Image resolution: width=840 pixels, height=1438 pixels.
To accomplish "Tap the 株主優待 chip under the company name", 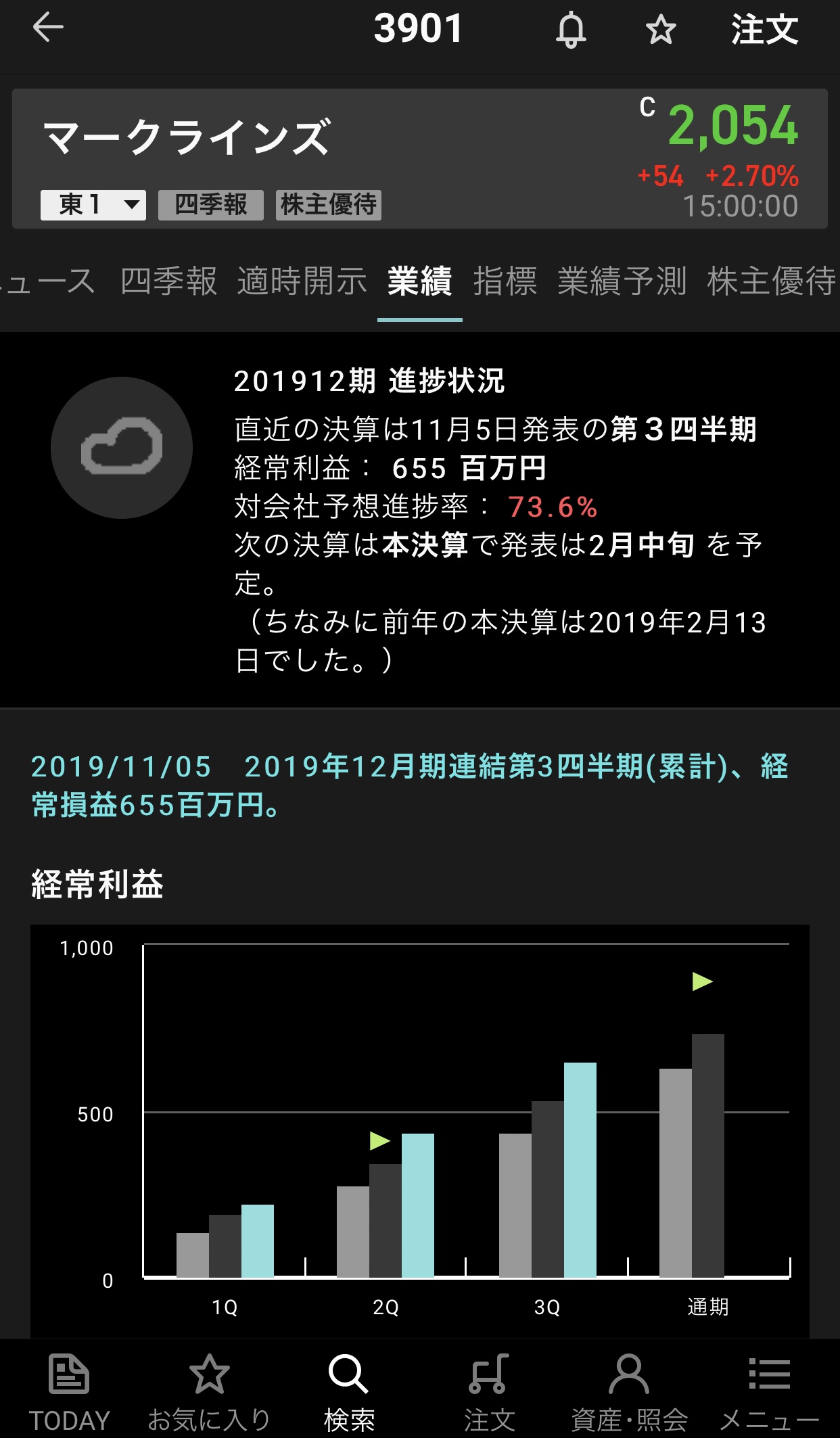I will tap(329, 204).
